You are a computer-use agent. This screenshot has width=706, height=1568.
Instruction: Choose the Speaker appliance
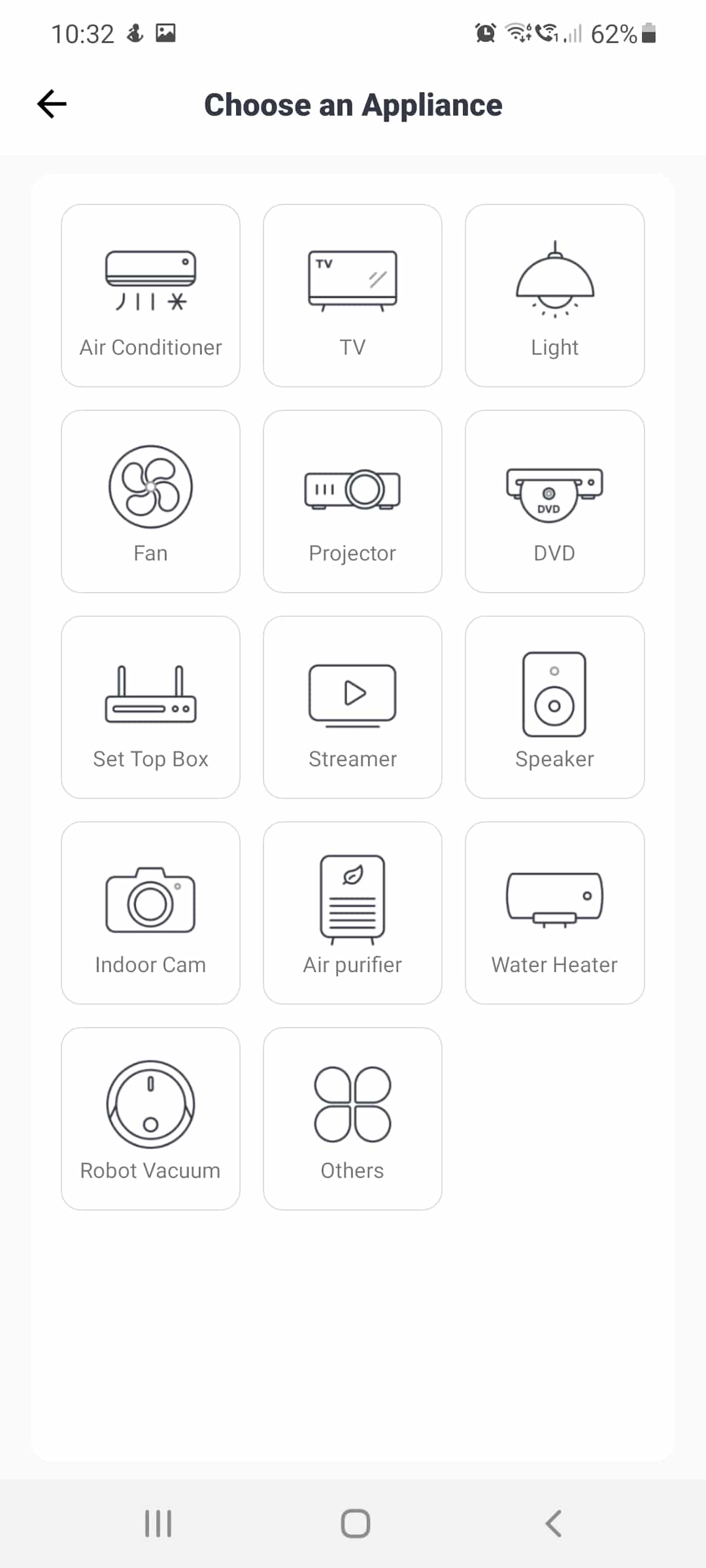point(555,707)
